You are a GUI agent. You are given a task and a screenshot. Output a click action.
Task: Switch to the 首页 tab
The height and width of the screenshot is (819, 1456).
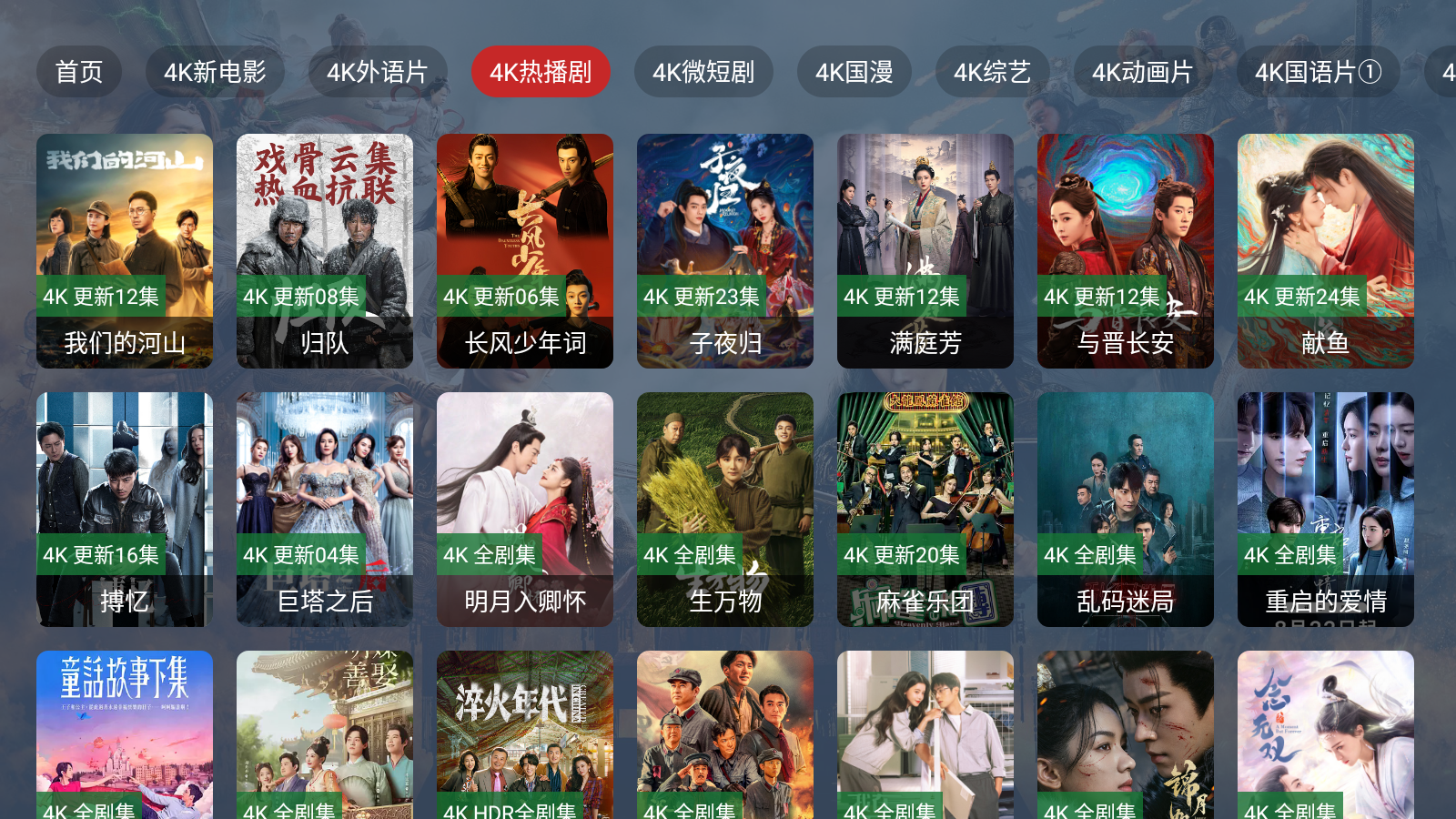(79, 72)
